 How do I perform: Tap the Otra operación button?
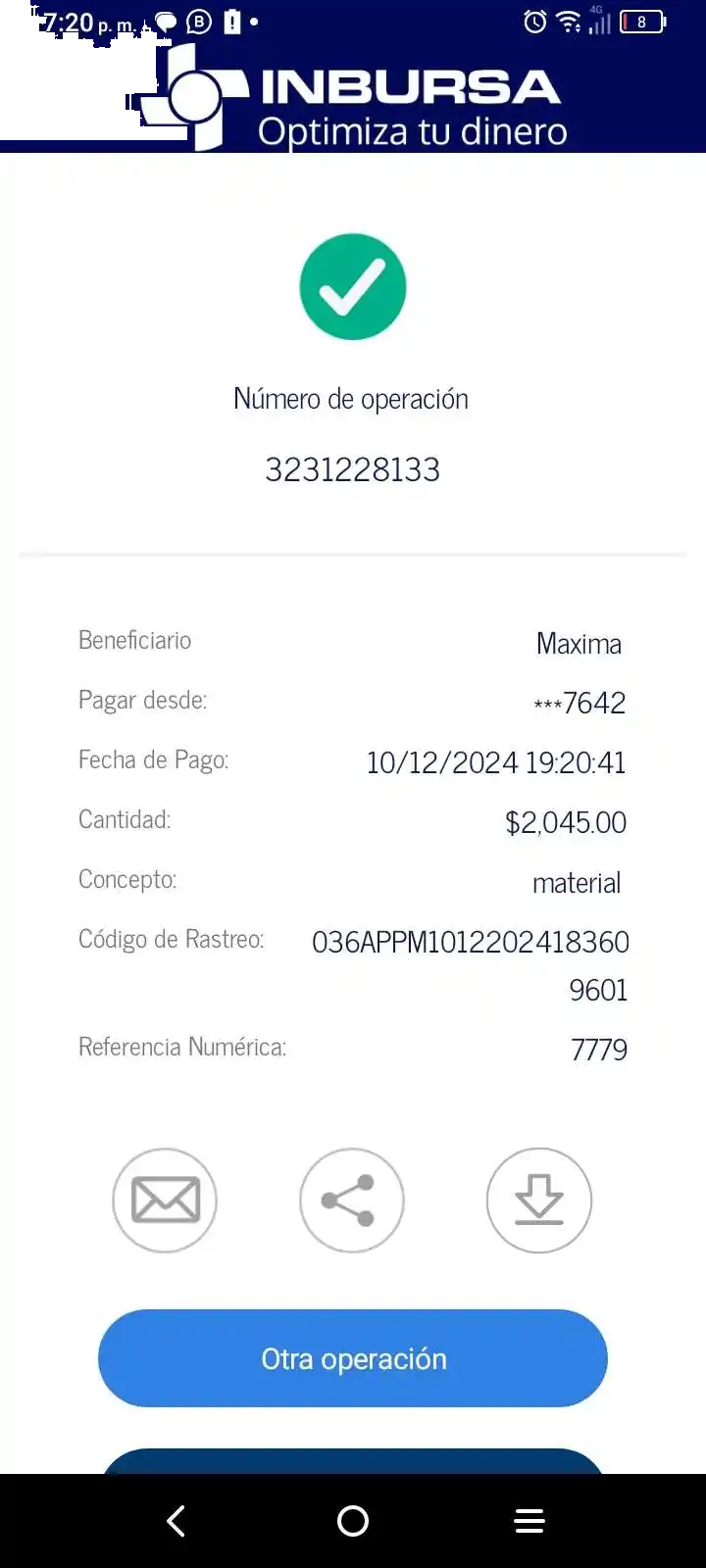click(353, 1358)
